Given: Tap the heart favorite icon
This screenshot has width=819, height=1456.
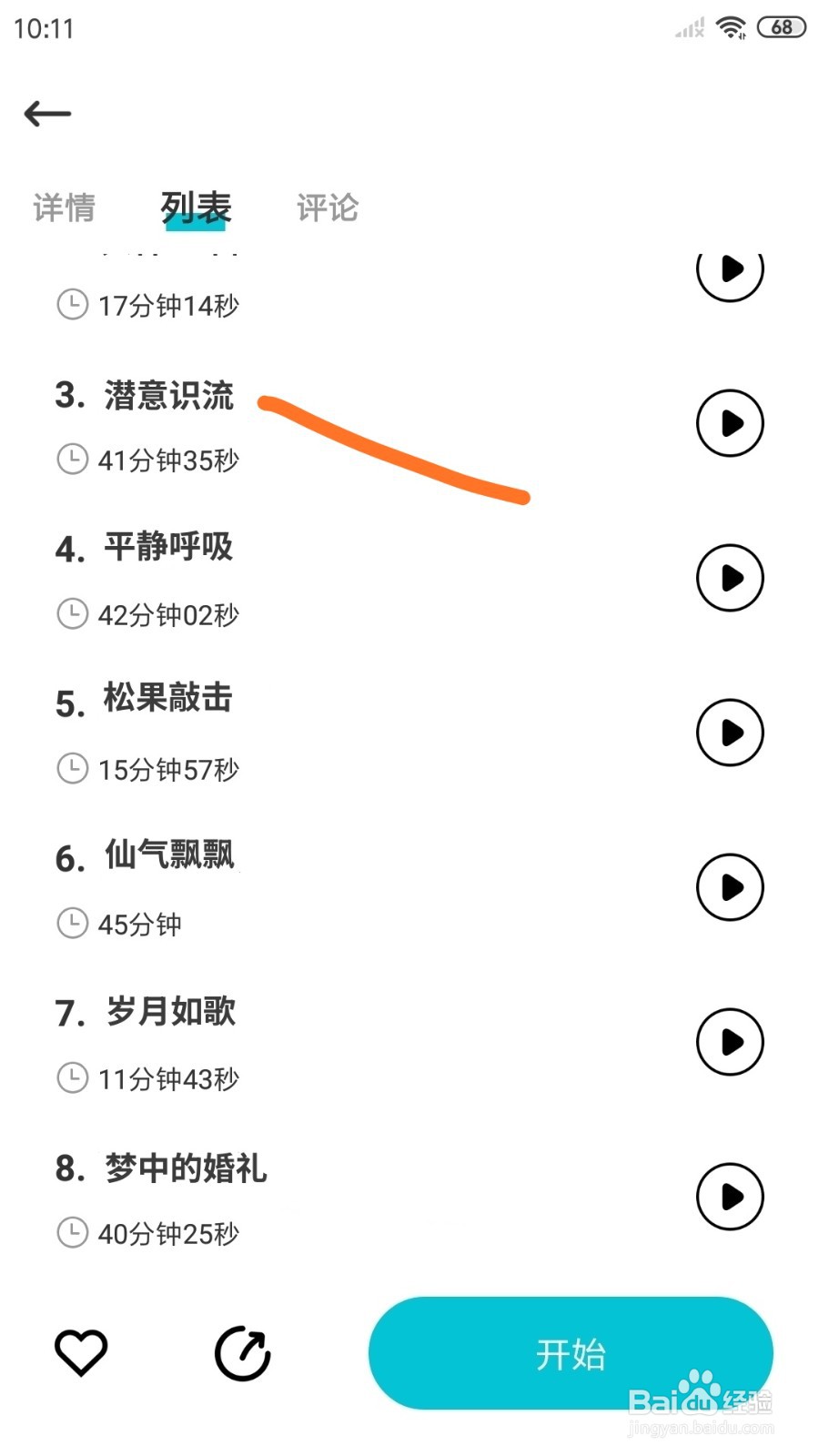Looking at the screenshot, I should (81, 1353).
